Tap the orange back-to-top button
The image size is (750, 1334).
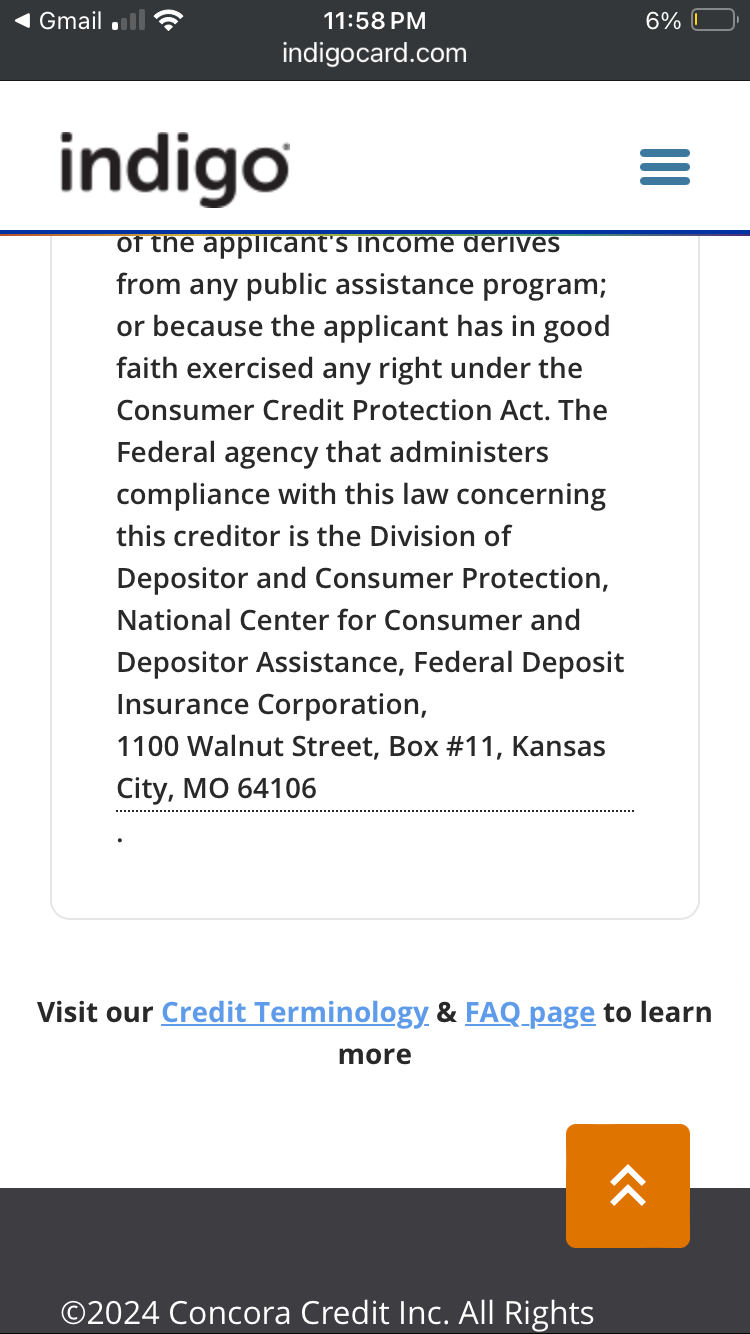[627, 1185]
